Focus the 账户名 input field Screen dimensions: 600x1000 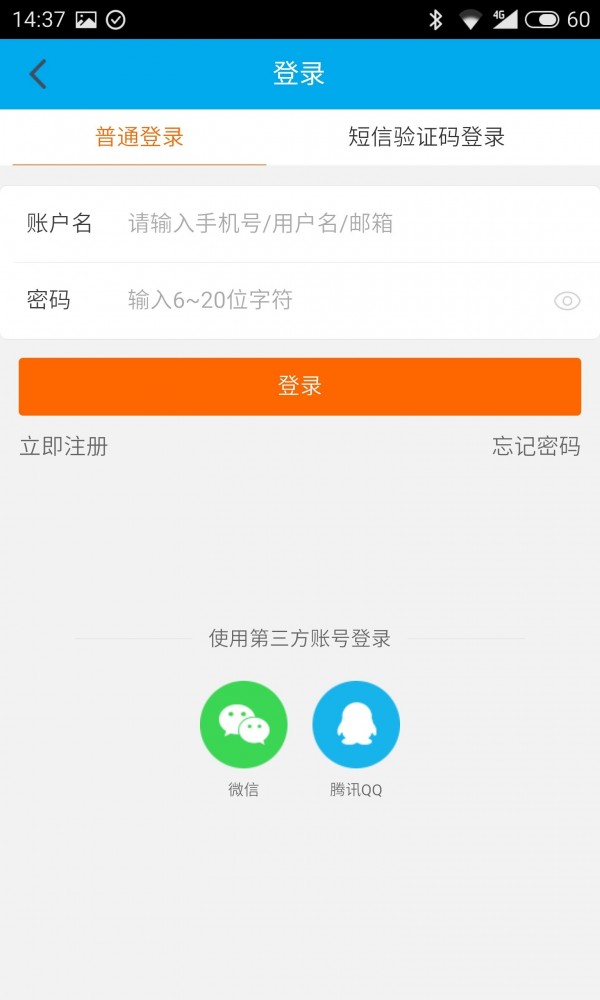tap(340, 223)
